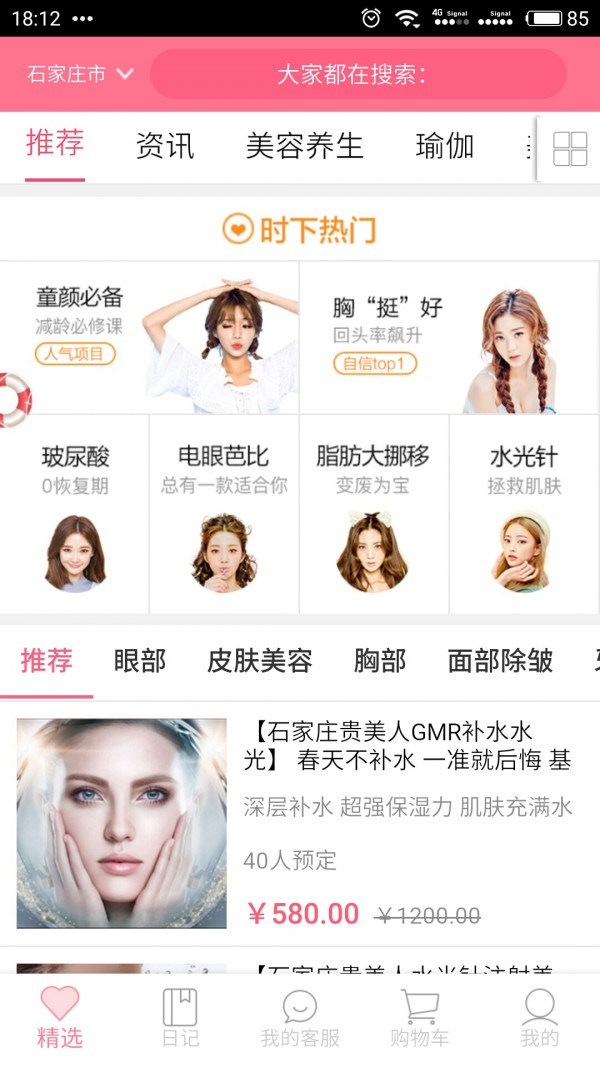Filter products by 眼部

(140, 661)
